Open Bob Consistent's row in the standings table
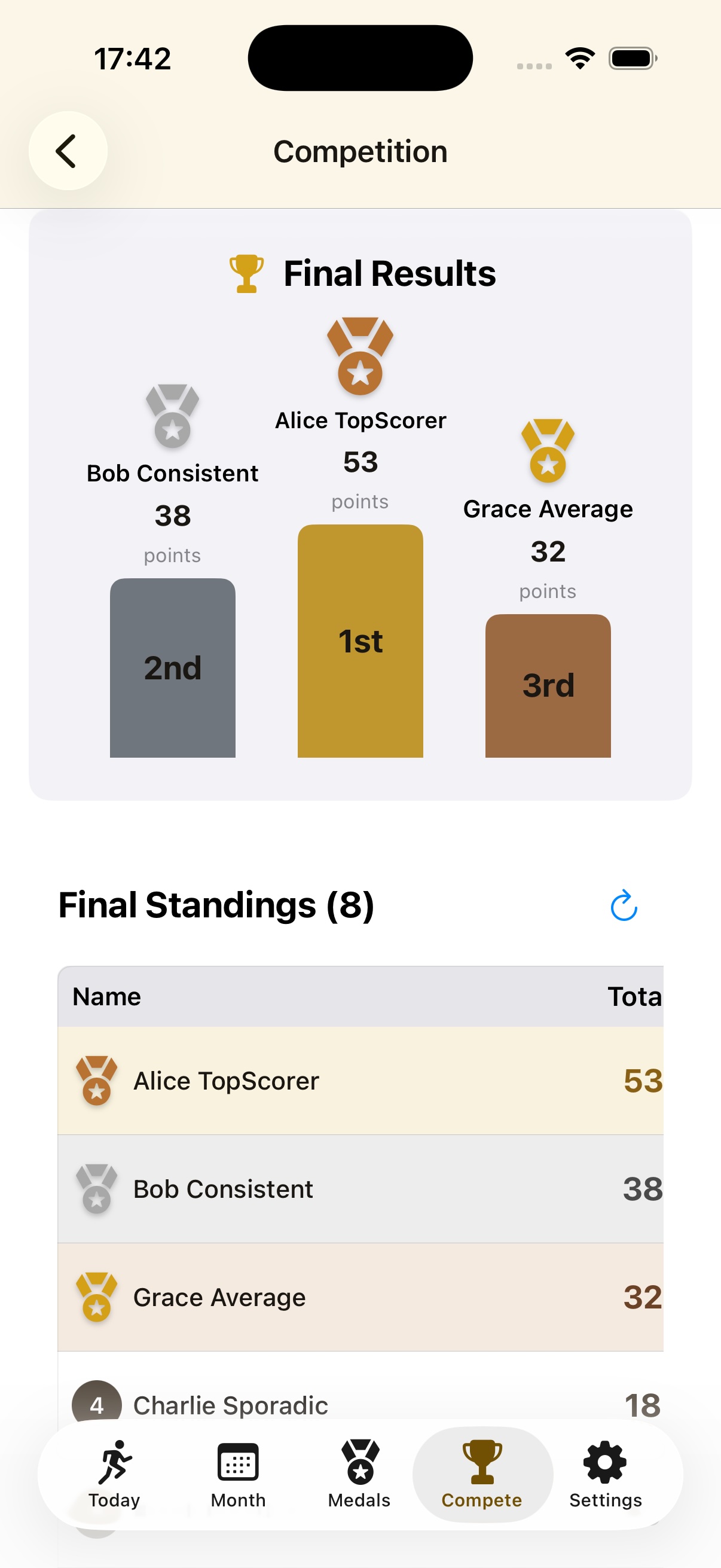This screenshot has height=1568, width=721. 360,1189
